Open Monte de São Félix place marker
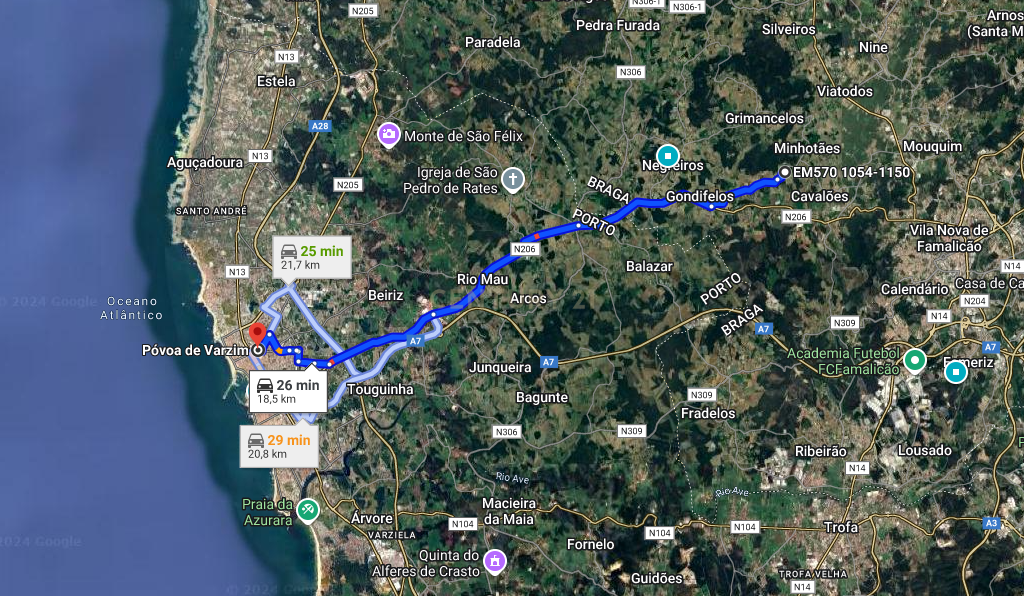Viewport: 1024px width, 596px height. tap(388, 134)
